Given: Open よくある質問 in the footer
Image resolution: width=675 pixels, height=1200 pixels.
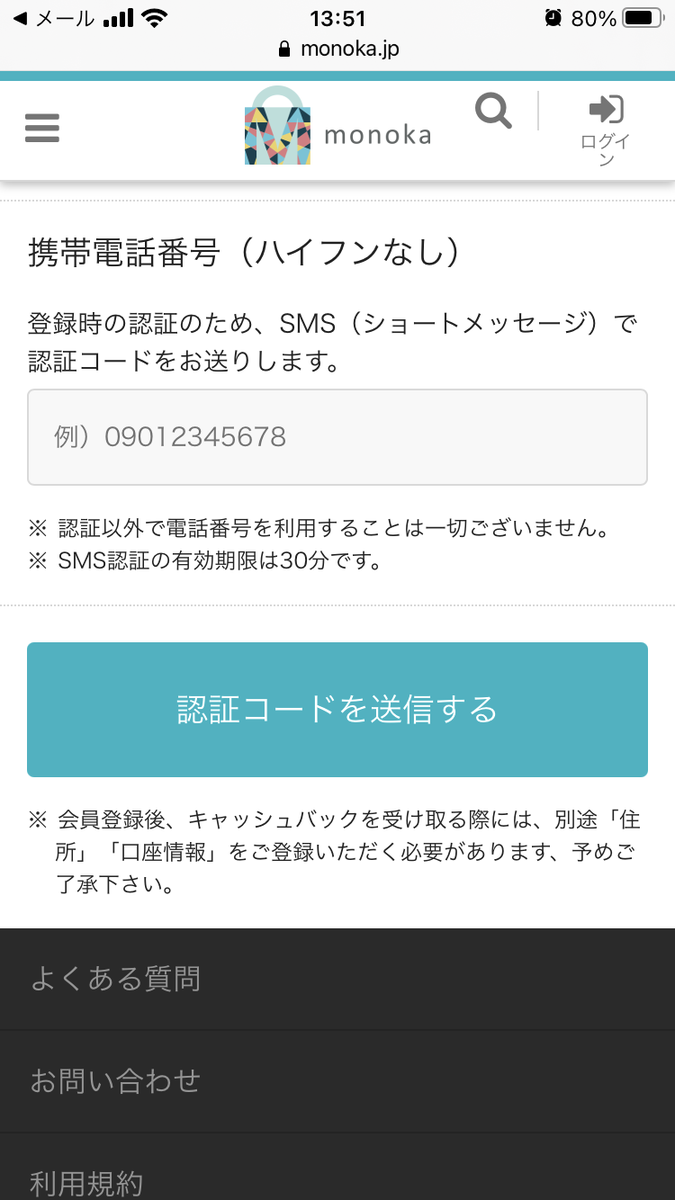Looking at the screenshot, I should pyautogui.click(x=115, y=979).
